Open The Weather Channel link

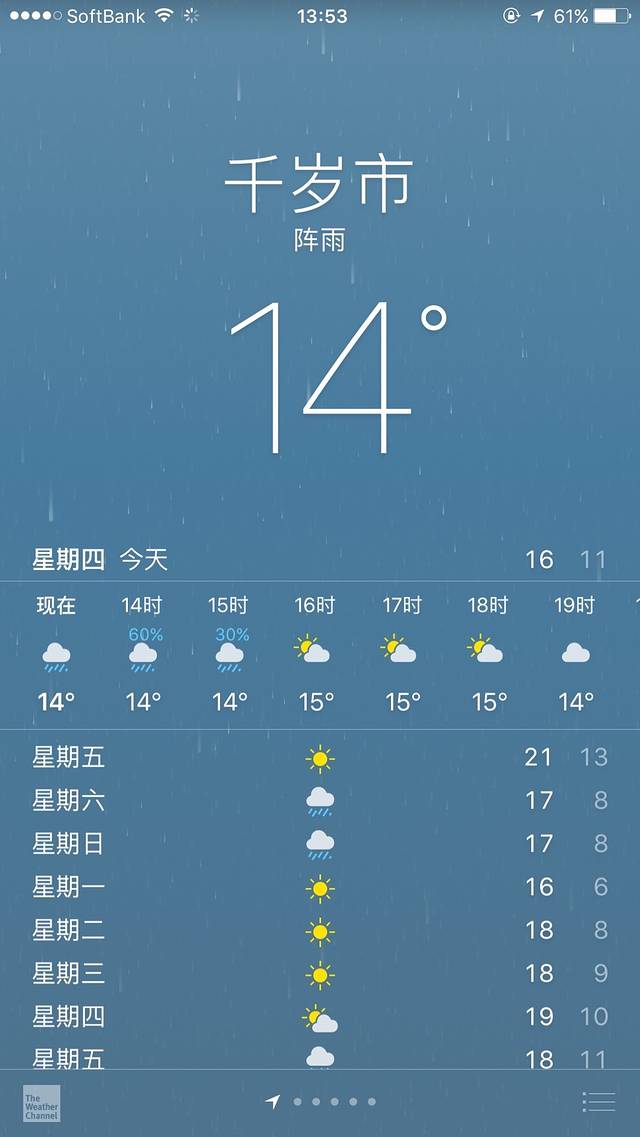[x=42, y=1104]
